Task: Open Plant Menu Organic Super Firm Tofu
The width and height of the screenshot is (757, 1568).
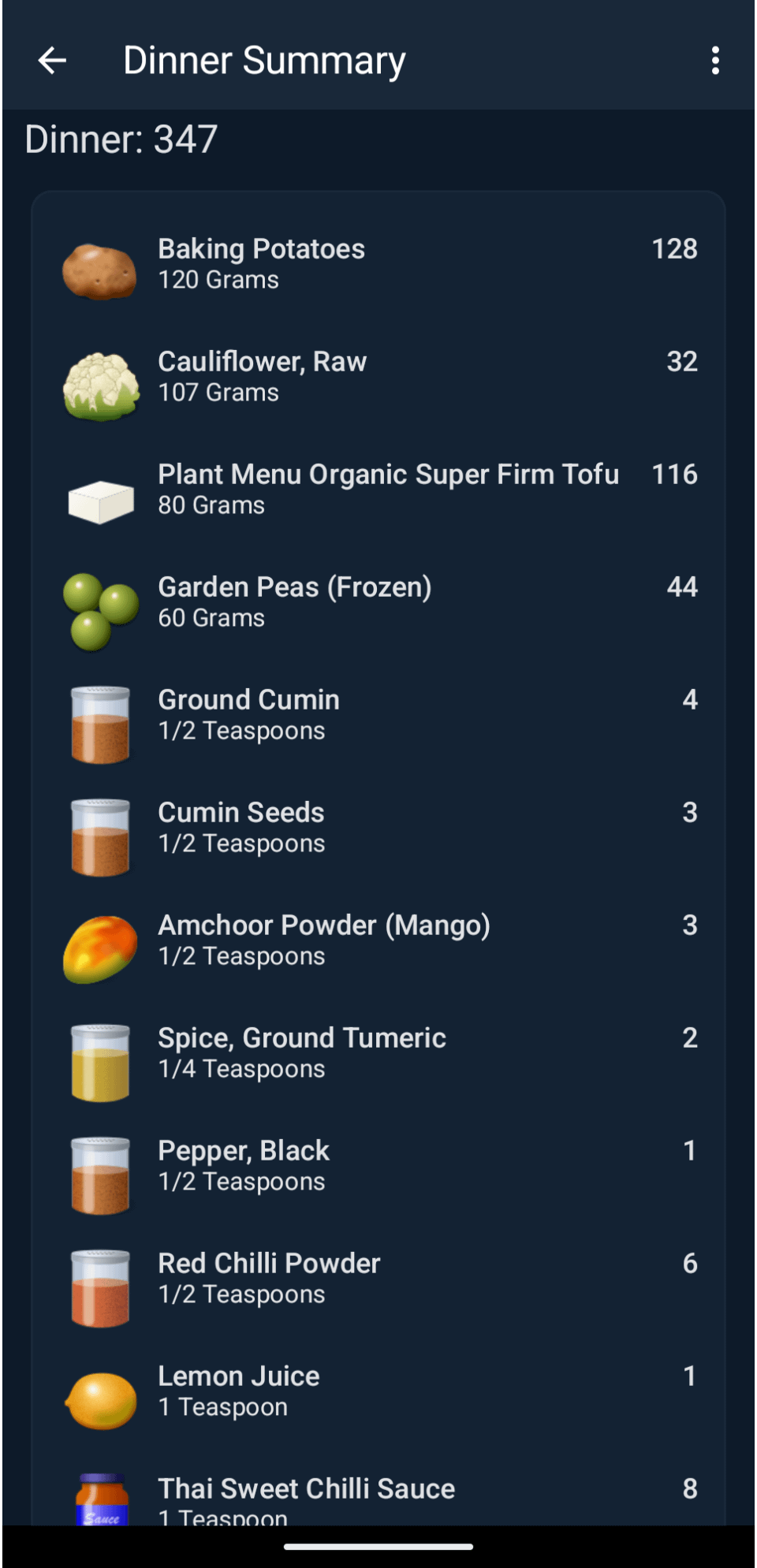Action: [378, 490]
